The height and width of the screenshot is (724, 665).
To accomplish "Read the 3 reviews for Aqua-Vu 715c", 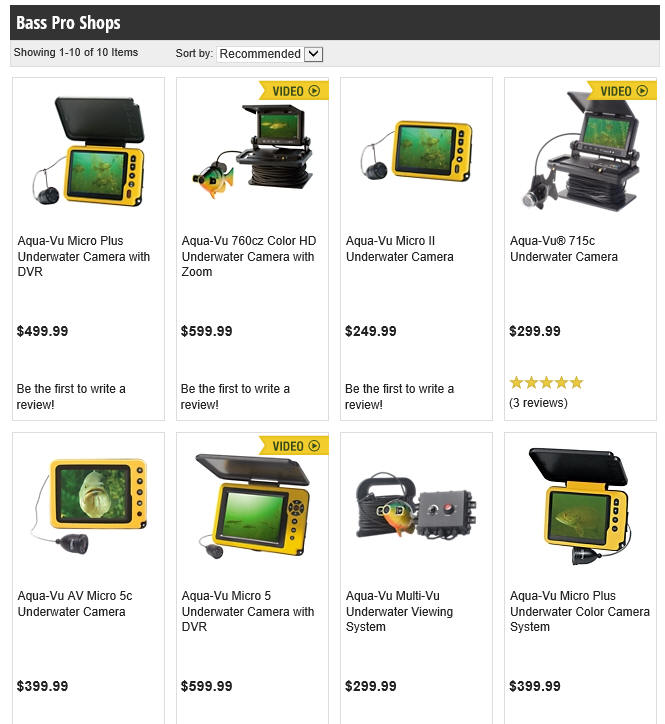I will 538,403.
